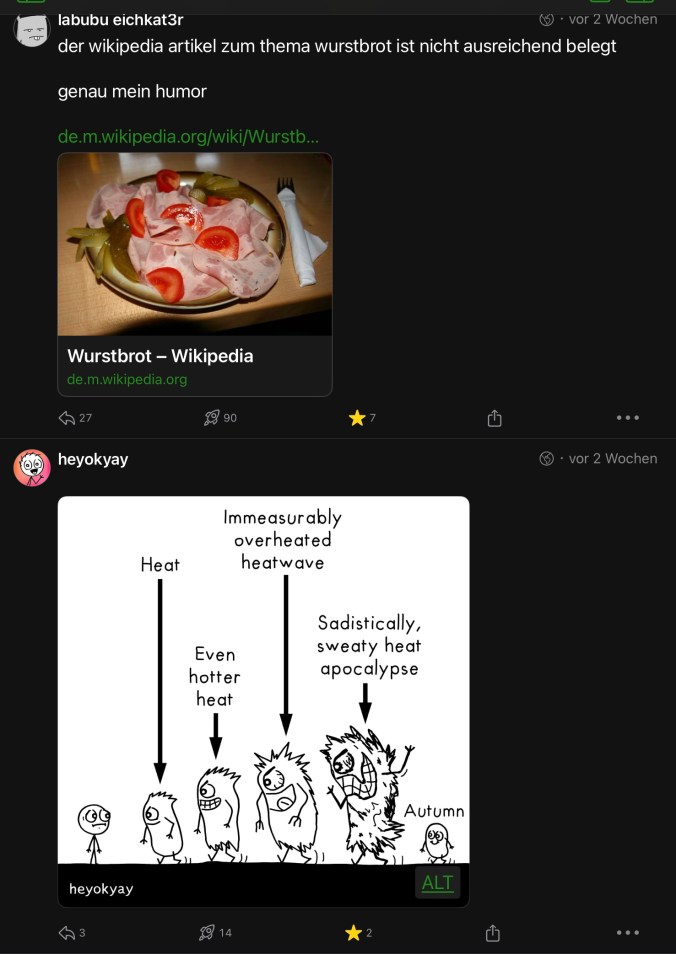Open more options for heyokyay's post
This screenshot has width=676, height=954.
tap(627, 933)
